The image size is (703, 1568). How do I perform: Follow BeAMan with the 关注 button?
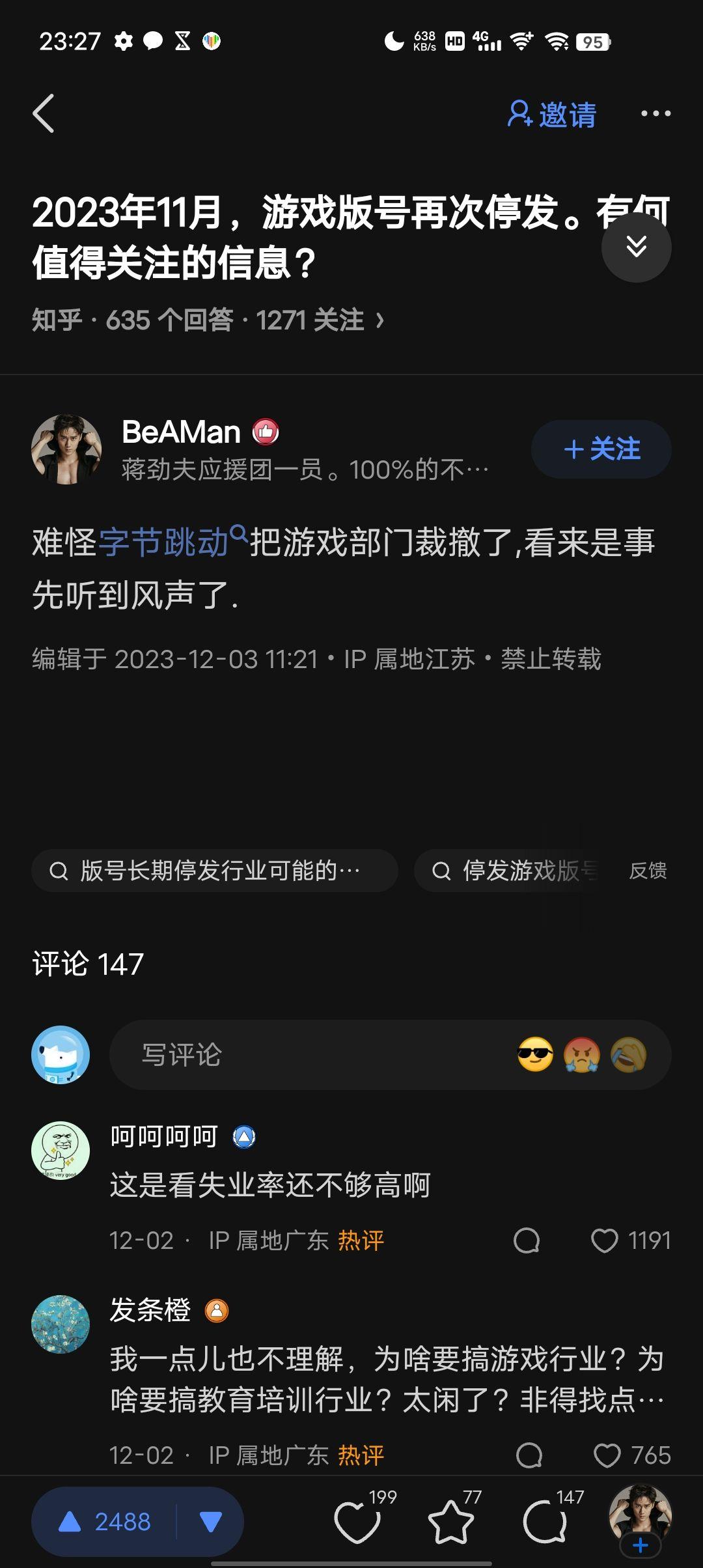pyautogui.click(x=601, y=449)
